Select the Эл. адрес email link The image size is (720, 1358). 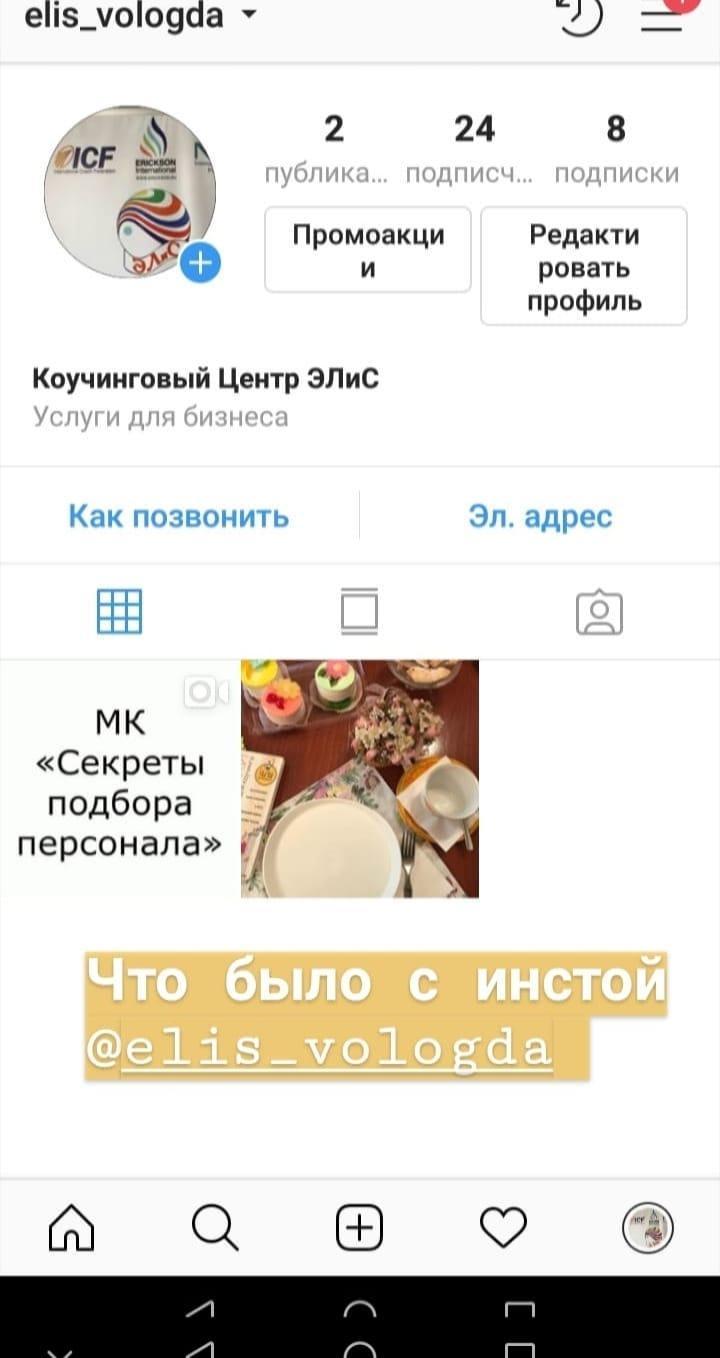pyautogui.click(x=539, y=516)
